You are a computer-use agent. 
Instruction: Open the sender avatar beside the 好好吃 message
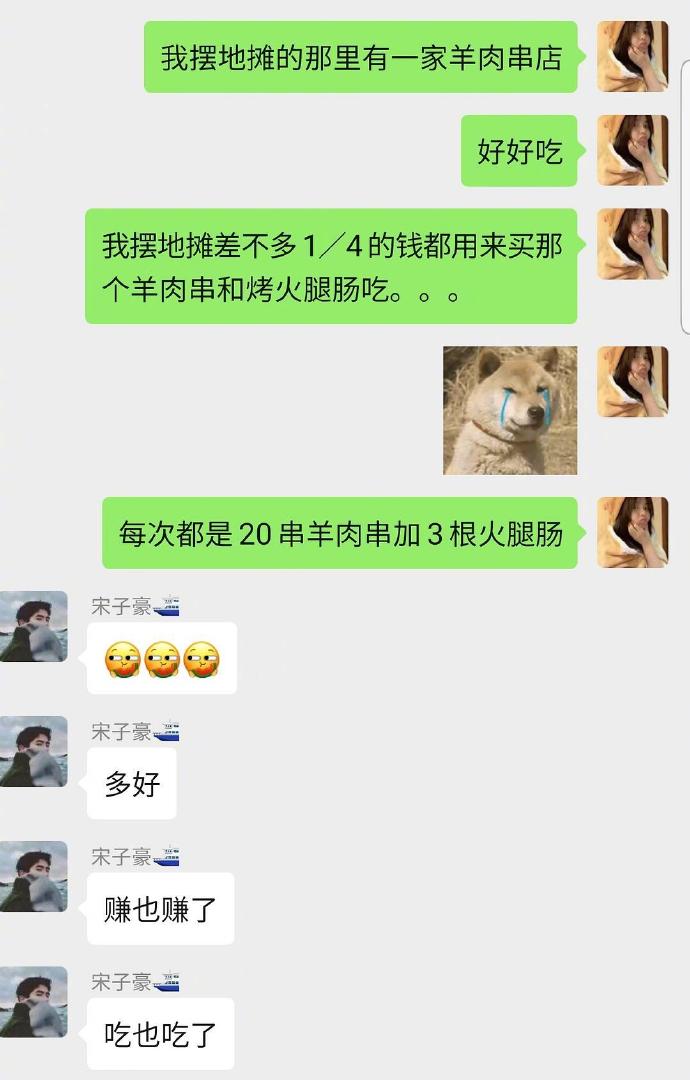(x=632, y=150)
